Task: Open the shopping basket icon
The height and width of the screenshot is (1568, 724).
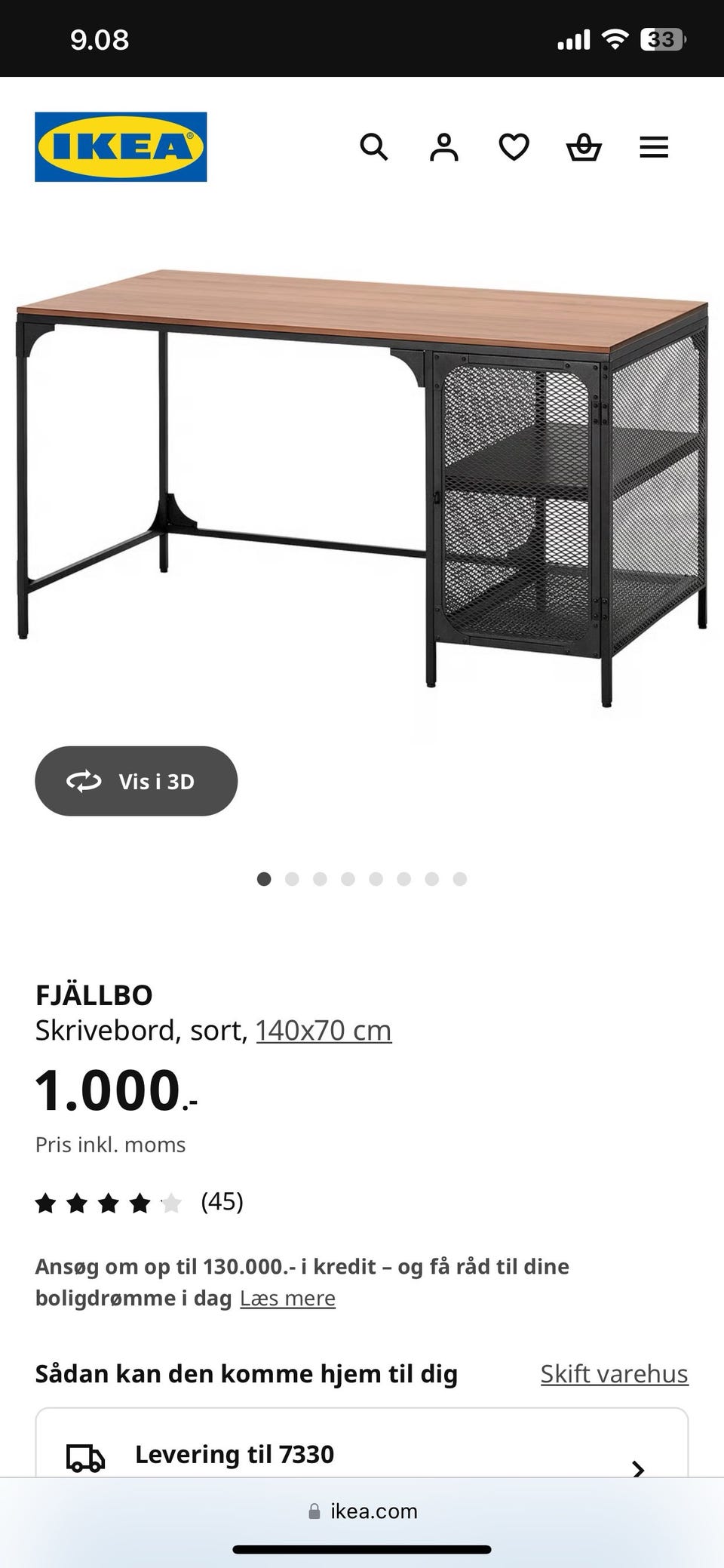Action: (x=585, y=147)
